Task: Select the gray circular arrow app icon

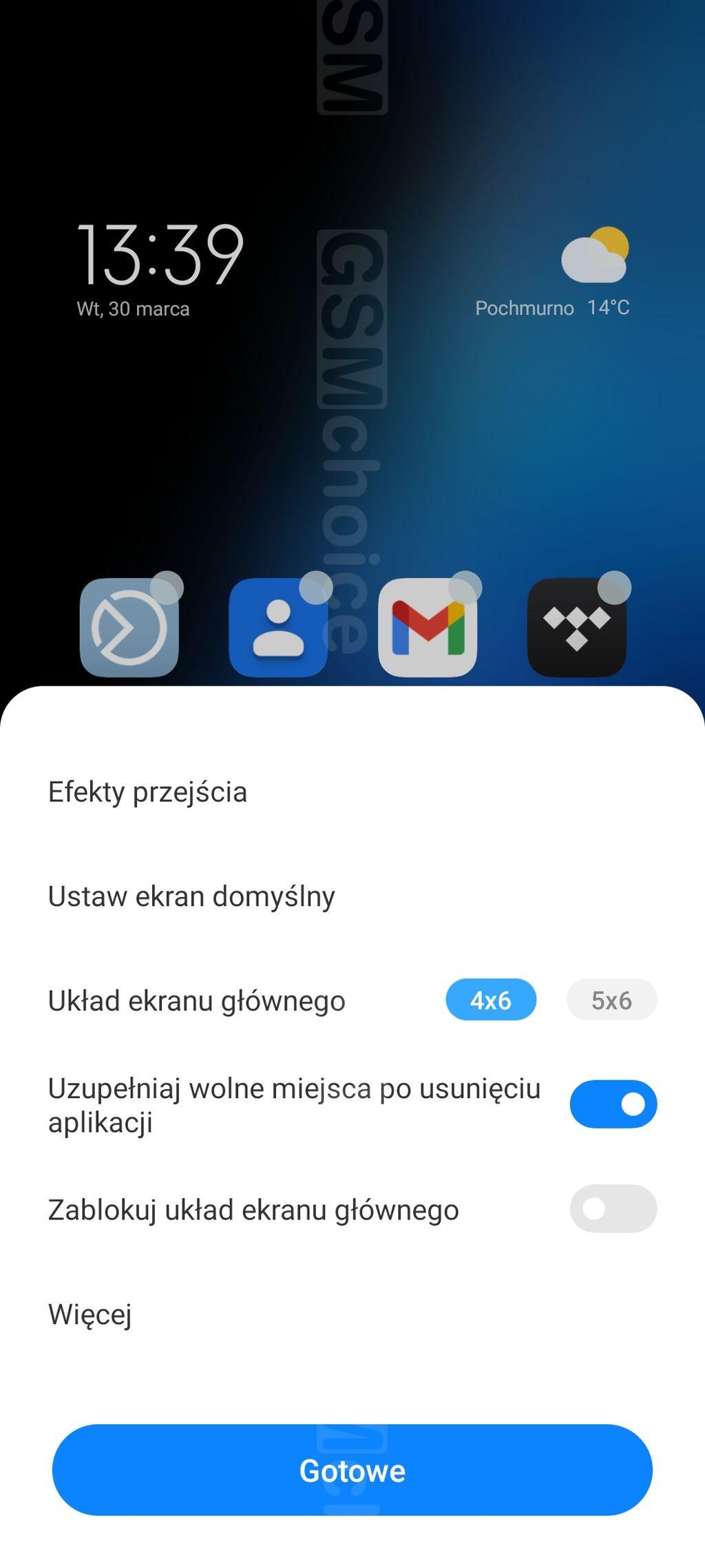Action: [x=129, y=628]
